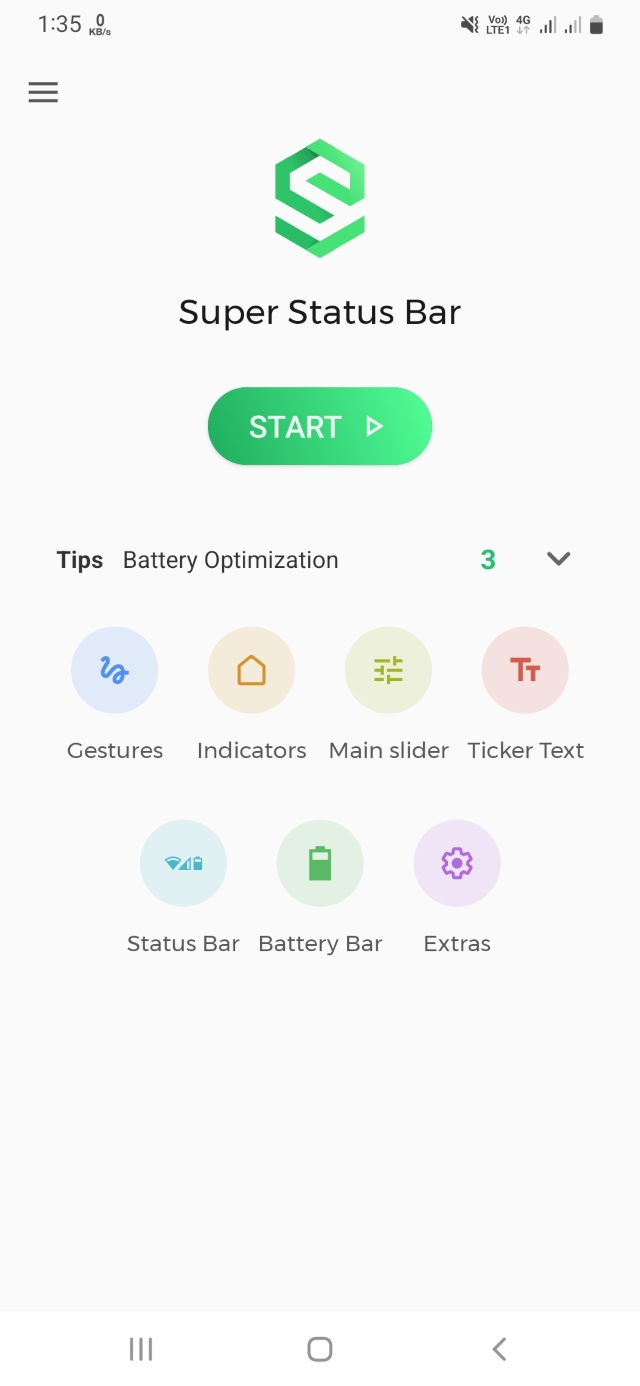Open Ticker Text settings
The height and width of the screenshot is (1386, 640).
tap(525, 670)
